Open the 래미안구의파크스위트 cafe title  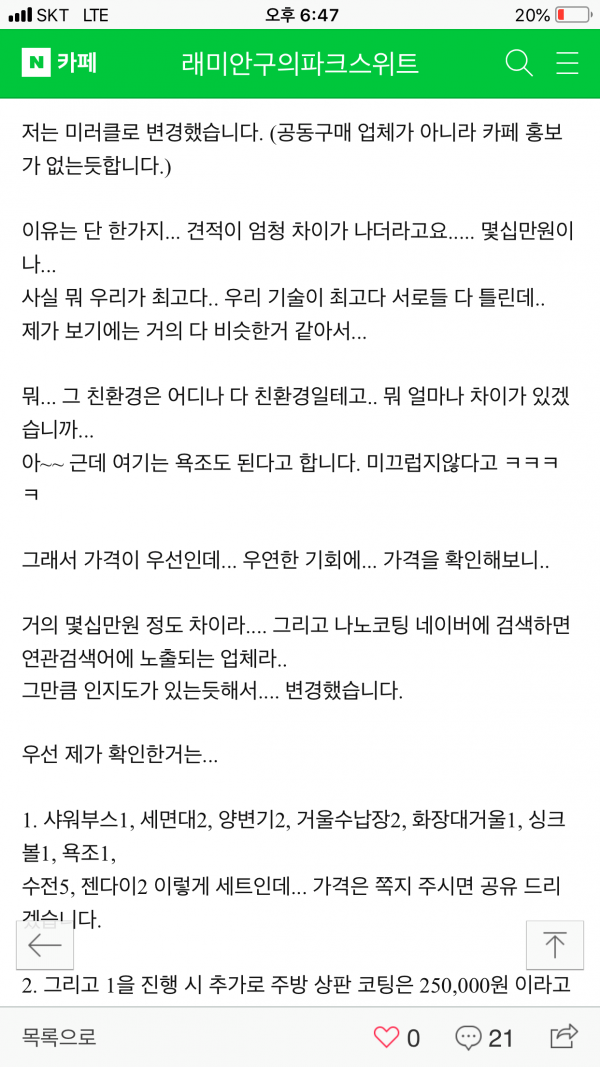[300, 64]
